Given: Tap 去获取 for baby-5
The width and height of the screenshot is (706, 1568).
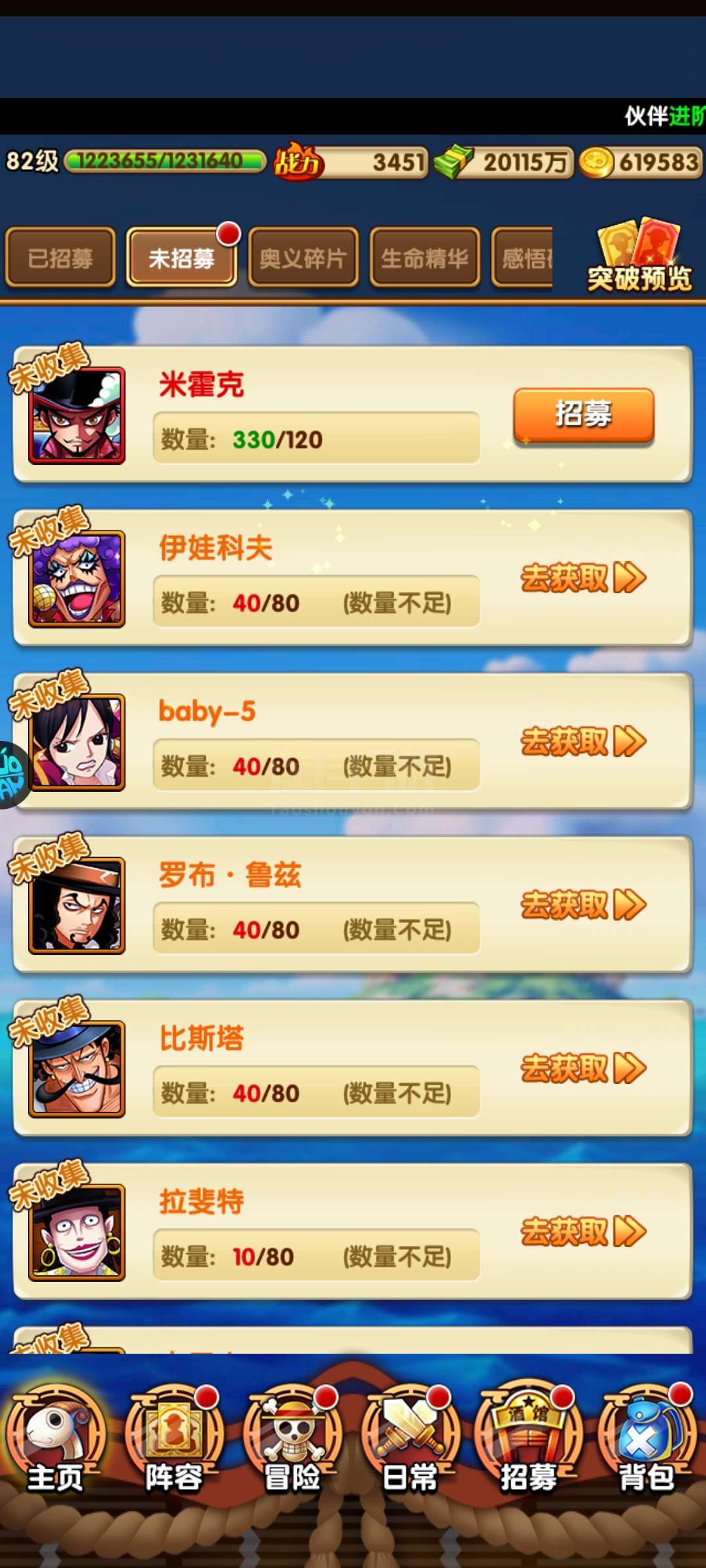Looking at the screenshot, I should coord(584,742).
